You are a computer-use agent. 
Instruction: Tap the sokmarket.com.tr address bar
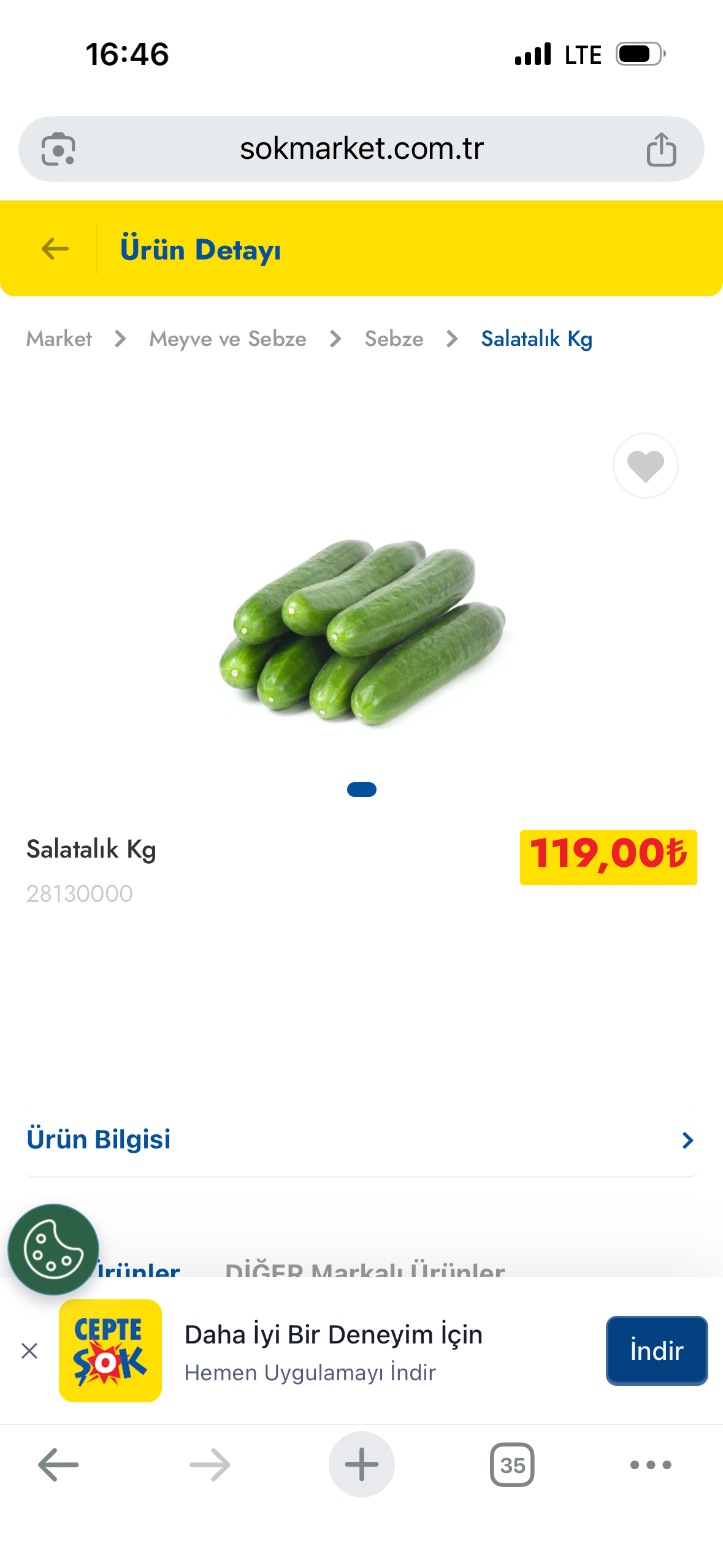tap(362, 149)
